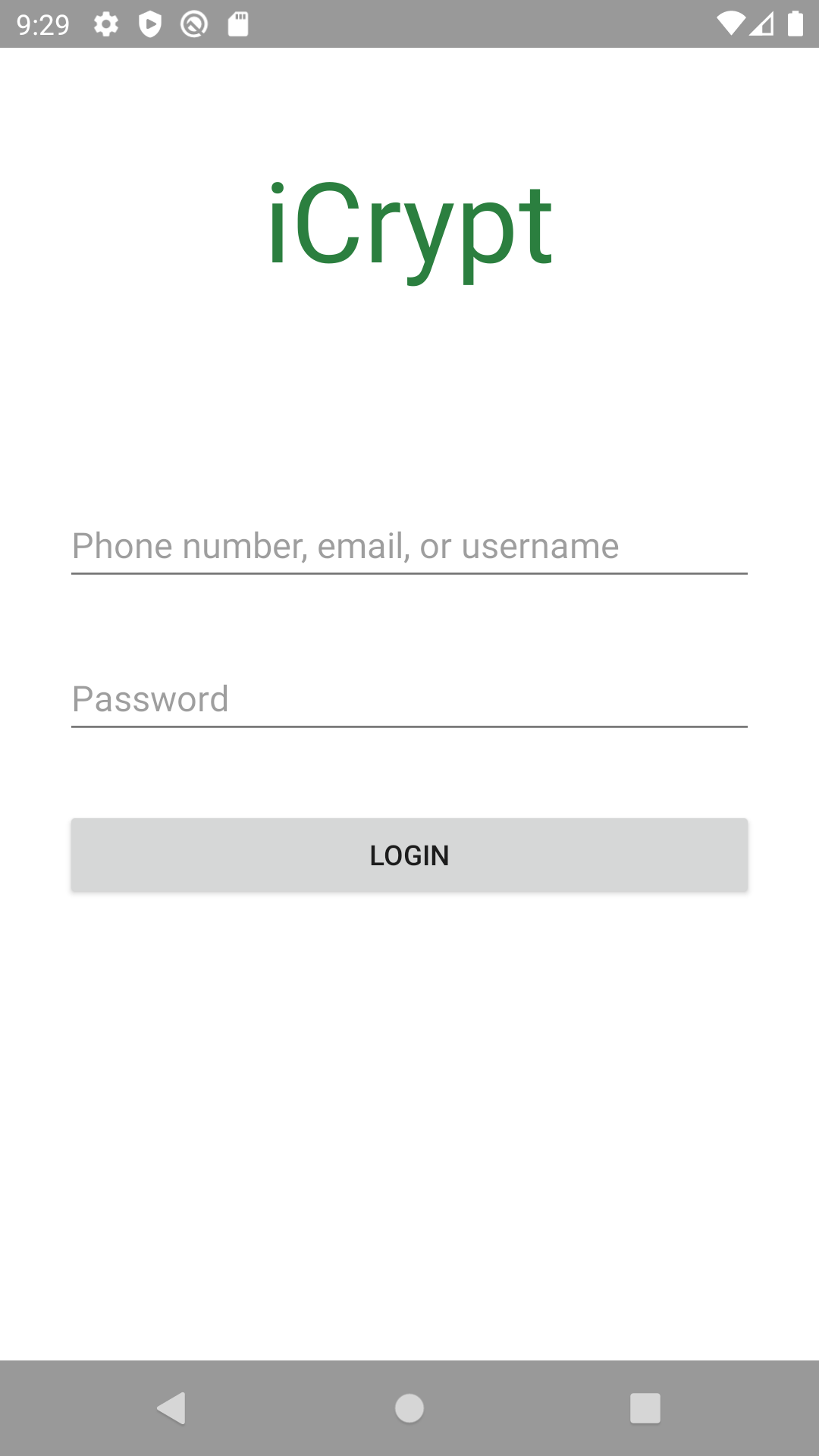The image size is (819, 1456).
Task: Tap the Password placeholder text
Action: click(149, 698)
